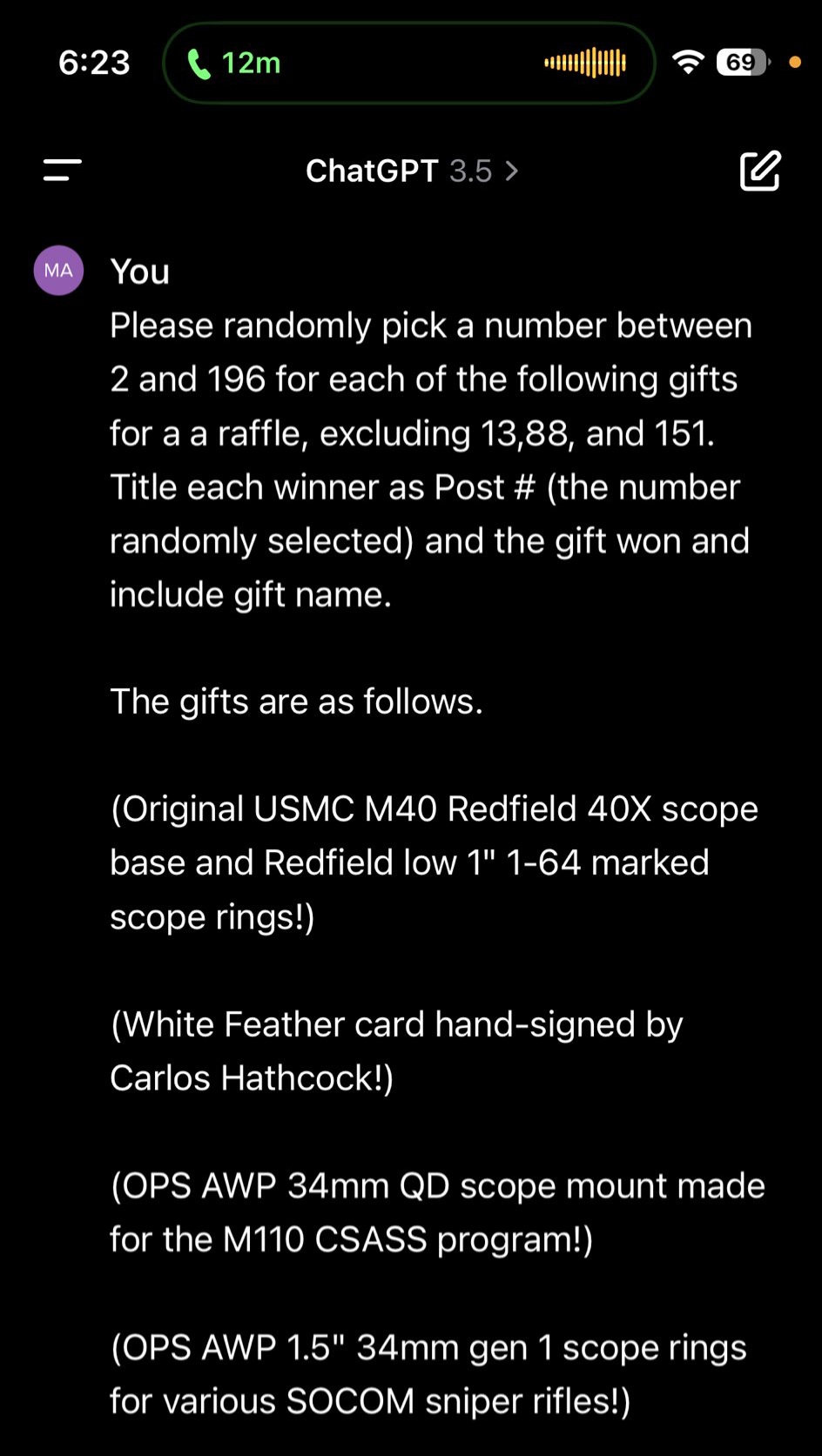Image resolution: width=822 pixels, height=1456 pixels.
Task: Open the ChatGPT 3.5 model selector
Action: point(411,171)
